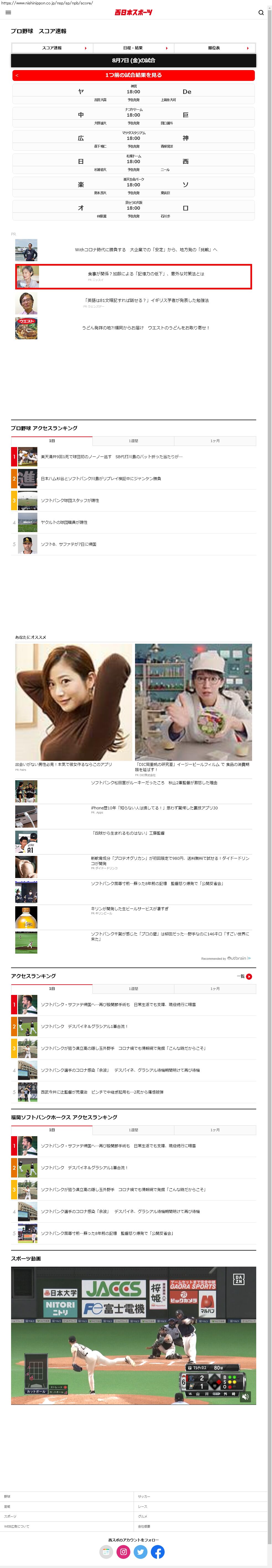Switch to 順位表 tab
This screenshot has height=1568, width=272.
click(x=214, y=47)
